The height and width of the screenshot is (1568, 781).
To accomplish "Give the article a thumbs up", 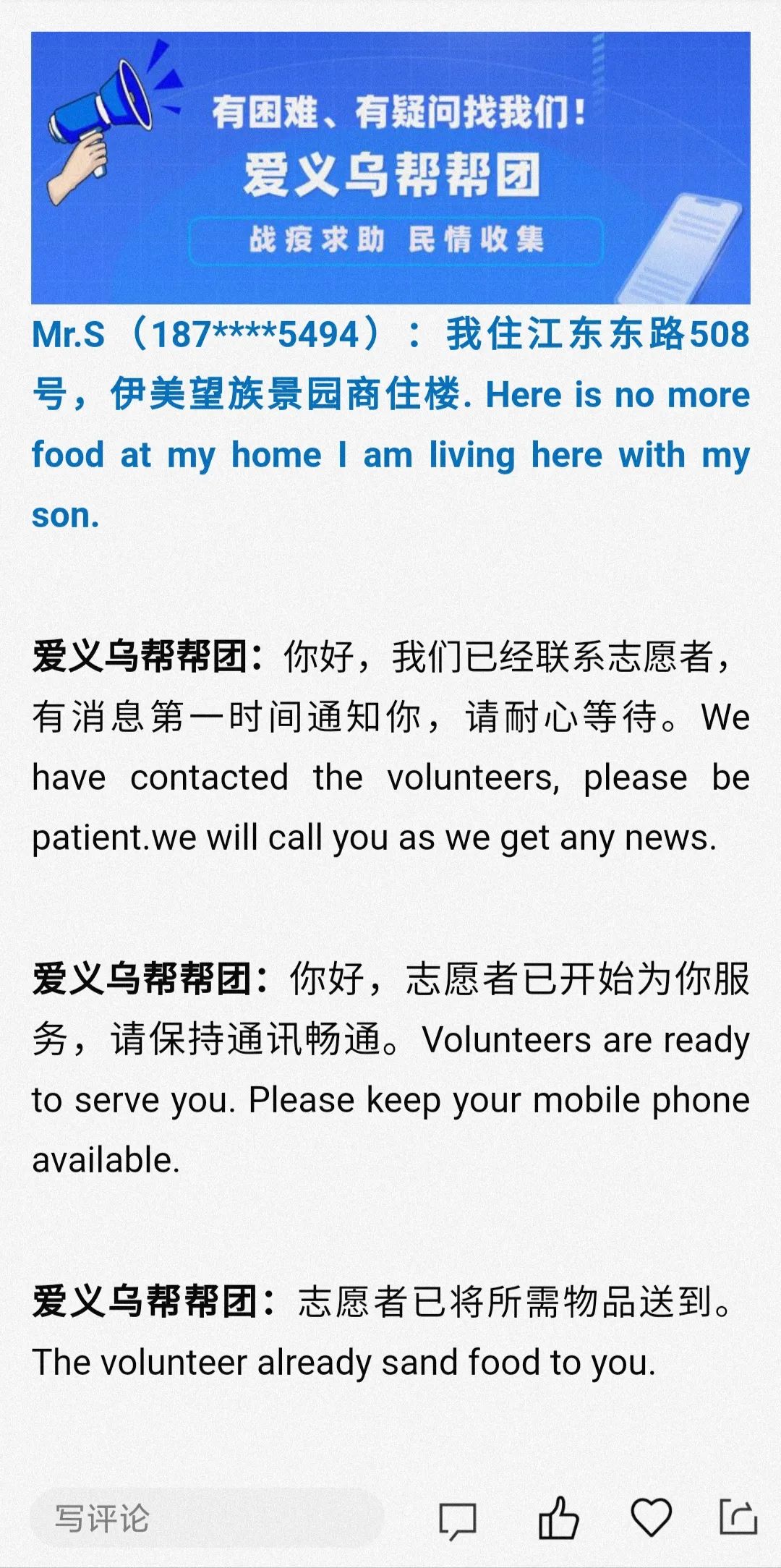I will click(558, 1517).
